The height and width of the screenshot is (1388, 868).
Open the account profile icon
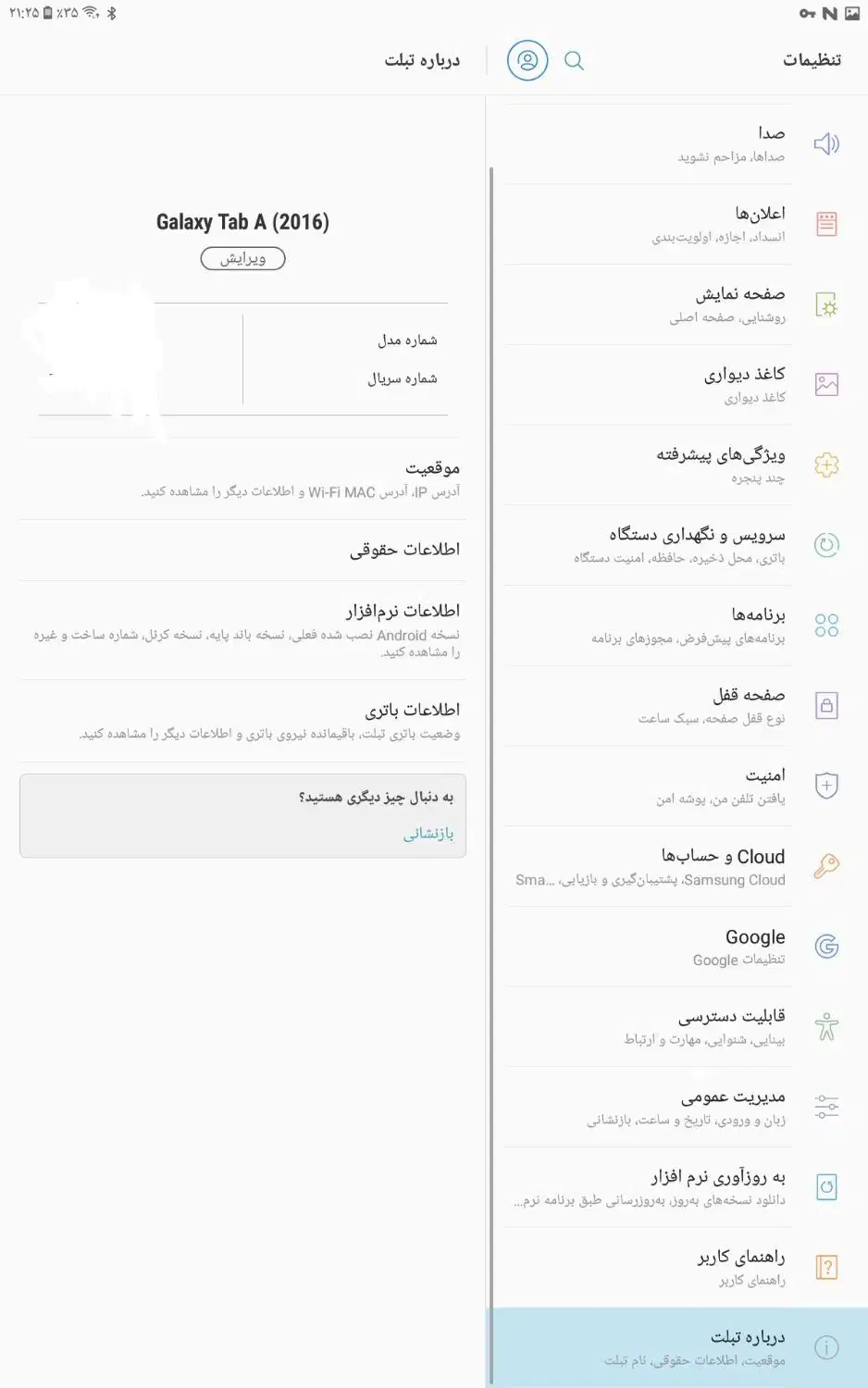(527, 60)
